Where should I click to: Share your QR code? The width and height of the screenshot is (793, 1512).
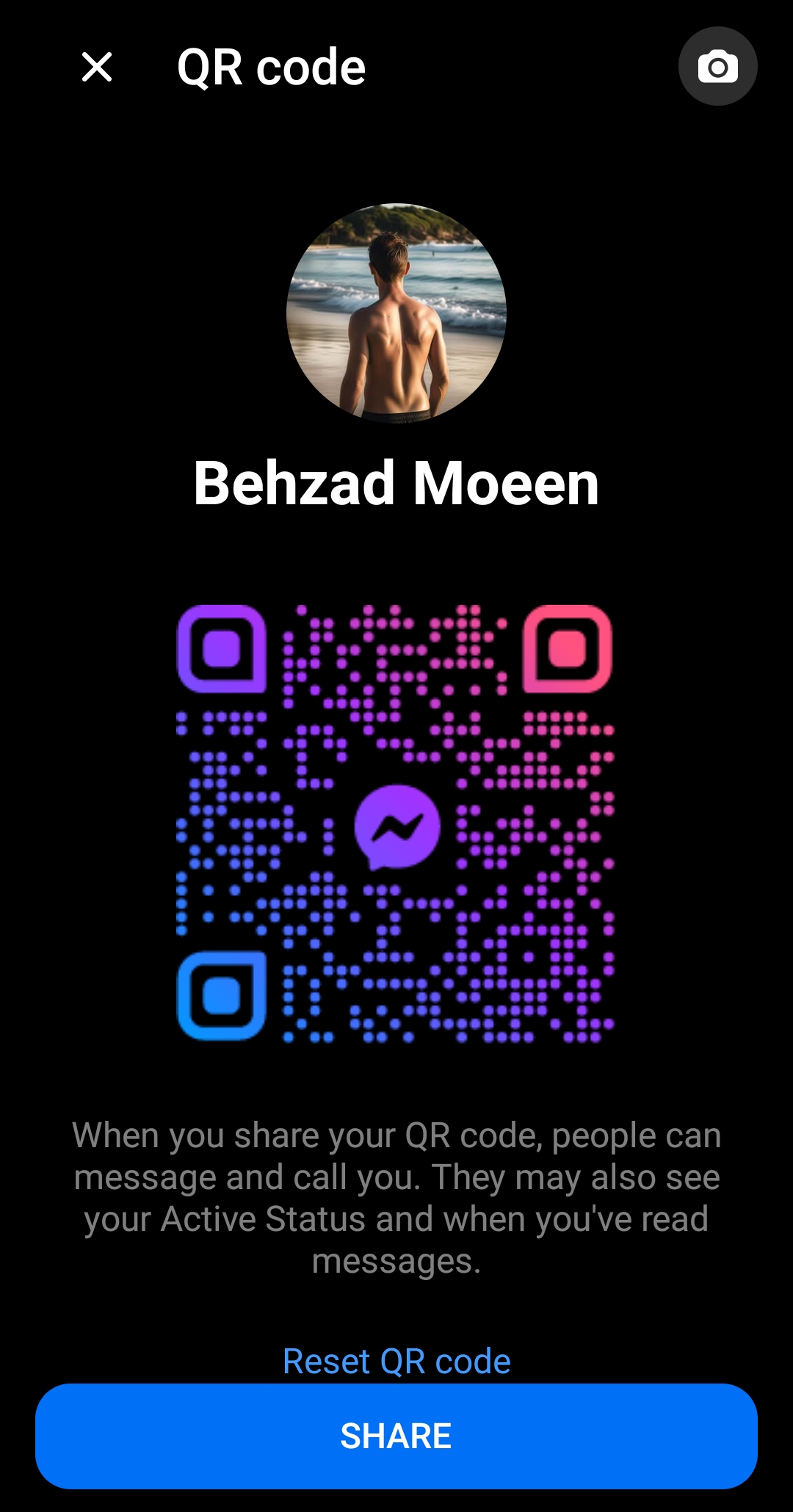click(396, 1436)
